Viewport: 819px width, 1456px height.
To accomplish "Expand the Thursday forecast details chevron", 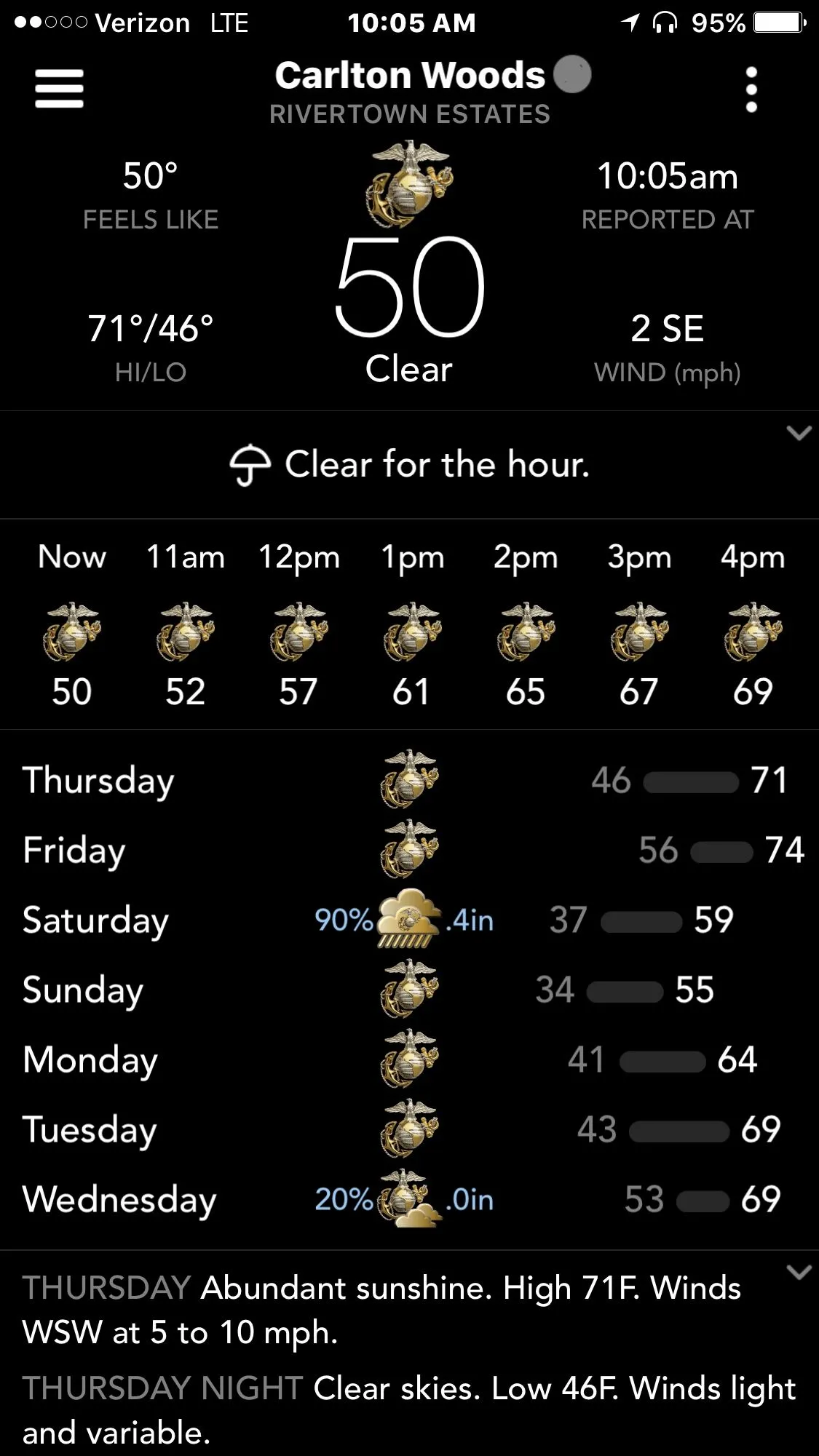I will [x=799, y=1272].
